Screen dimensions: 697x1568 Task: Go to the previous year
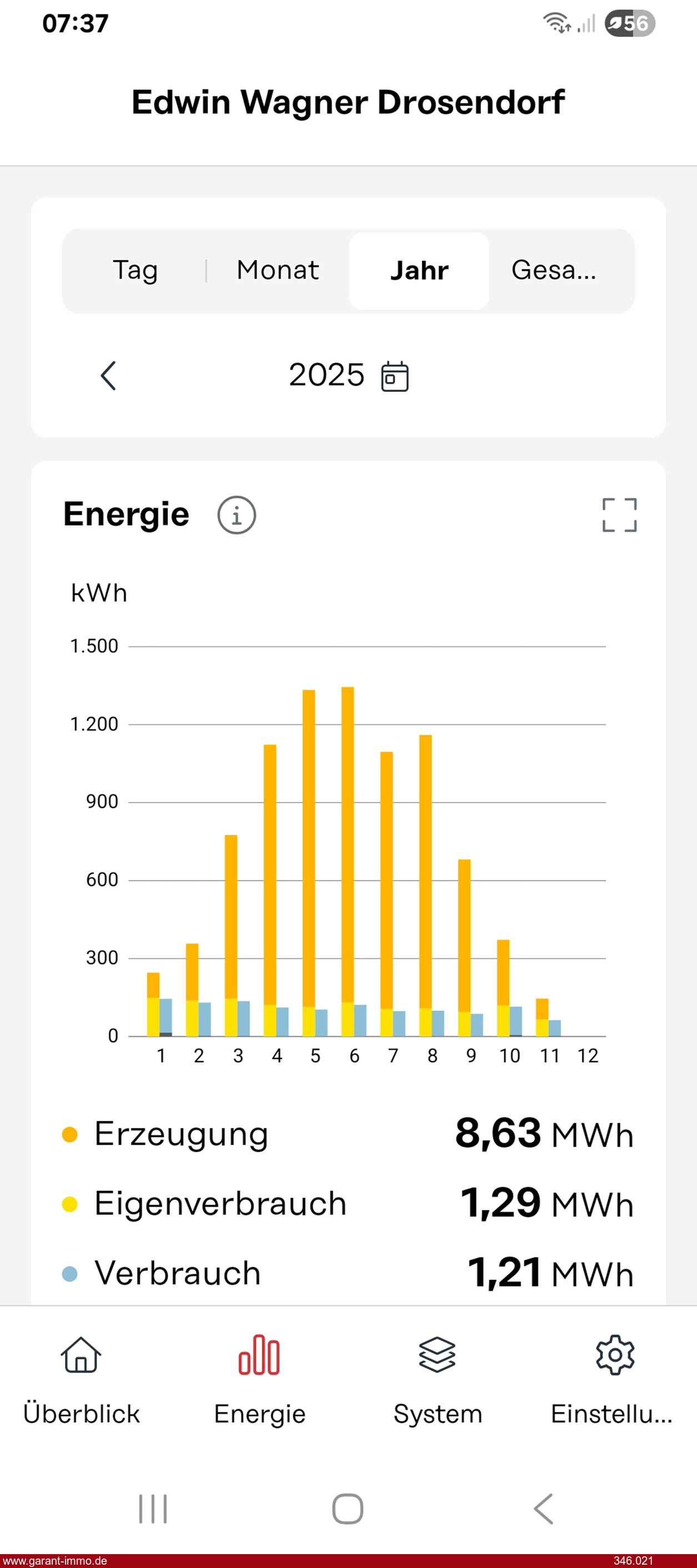[x=108, y=376]
